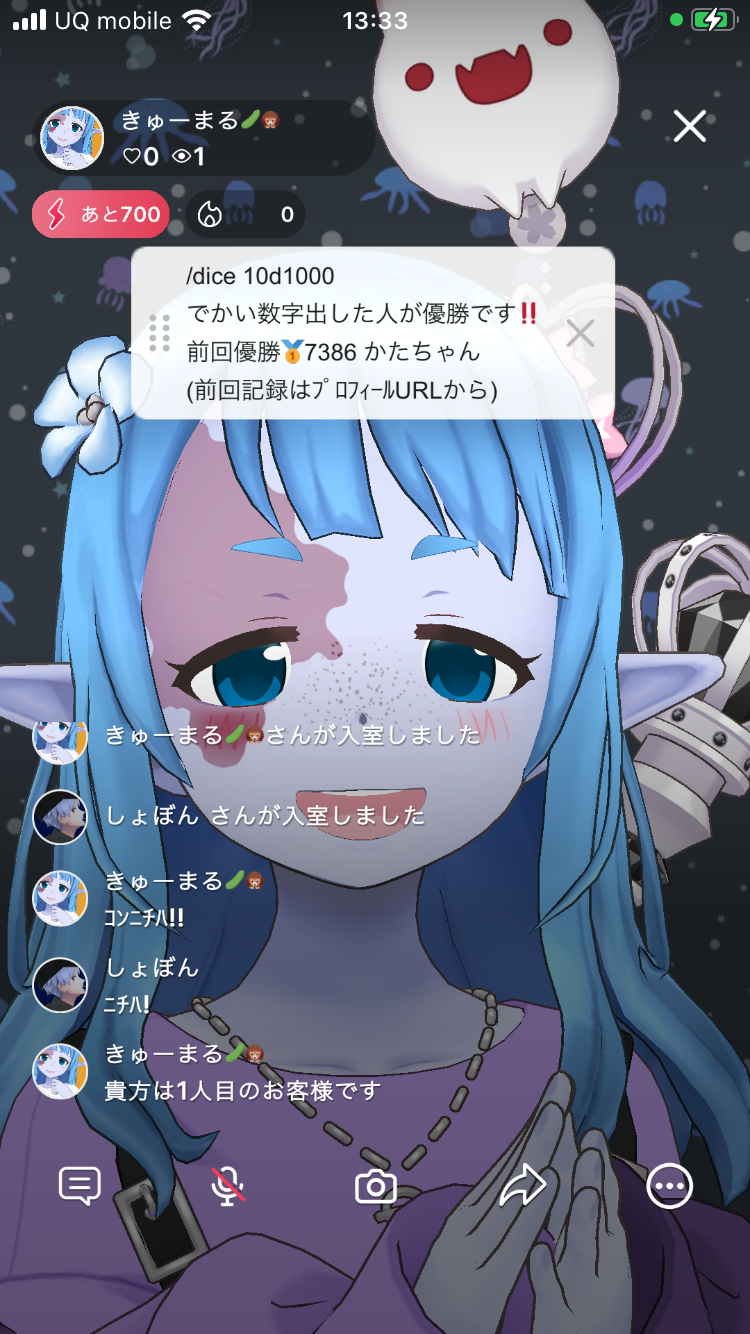Screen dimensions: 750x1334
Task: Share this live stream
Action: coord(522,1186)
